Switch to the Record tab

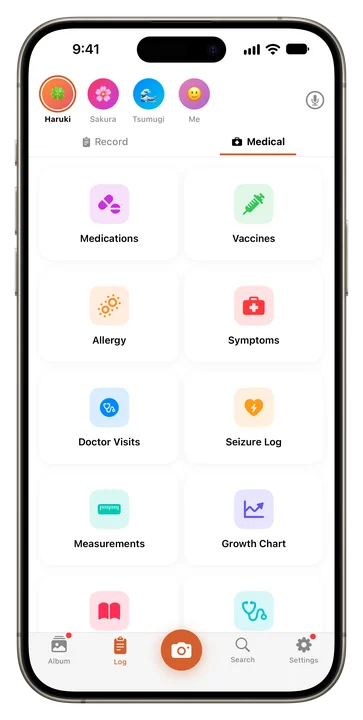pyautogui.click(x=105, y=142)
